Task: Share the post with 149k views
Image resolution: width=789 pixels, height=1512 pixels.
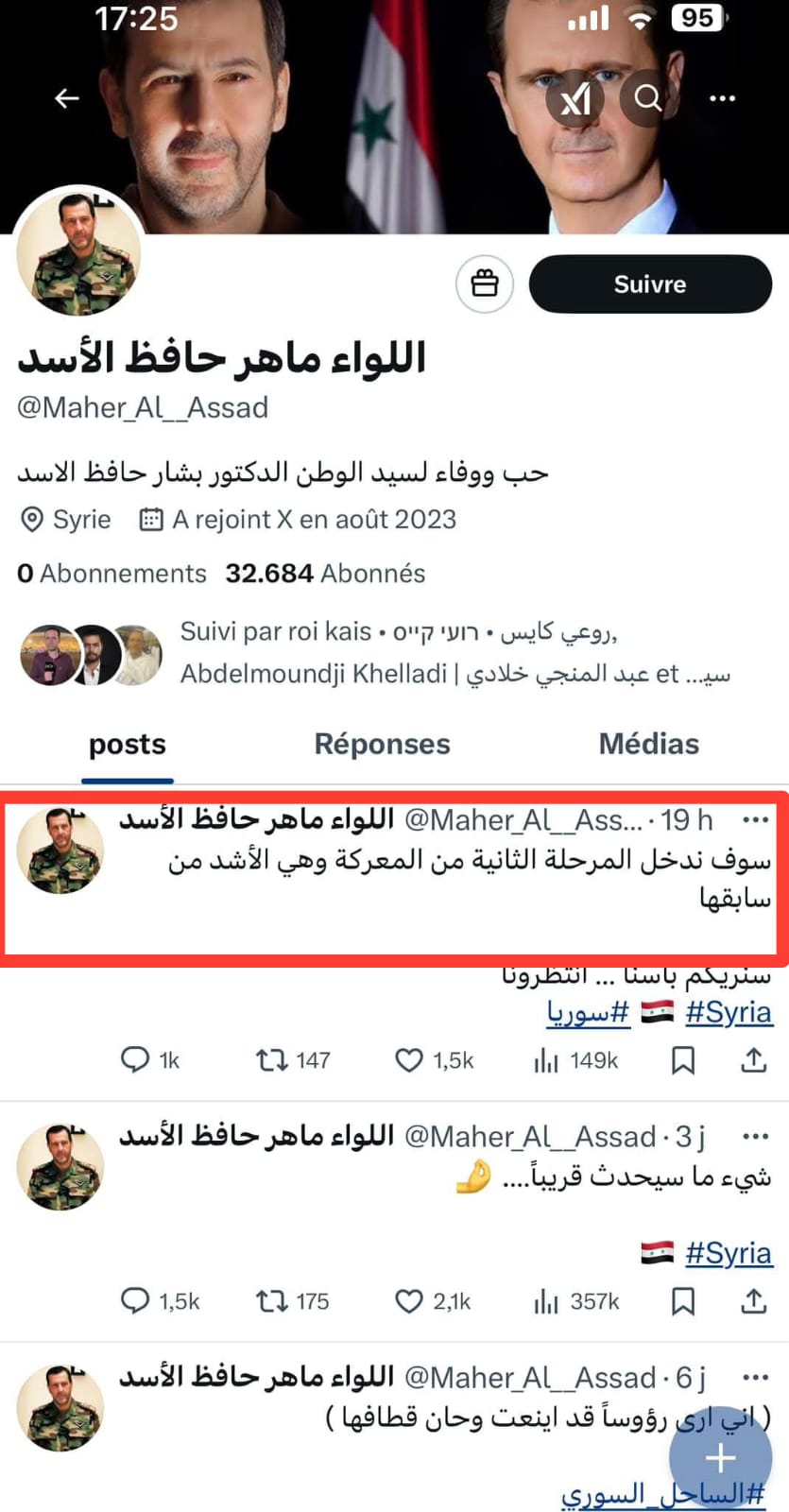Action: (753, 1060)
